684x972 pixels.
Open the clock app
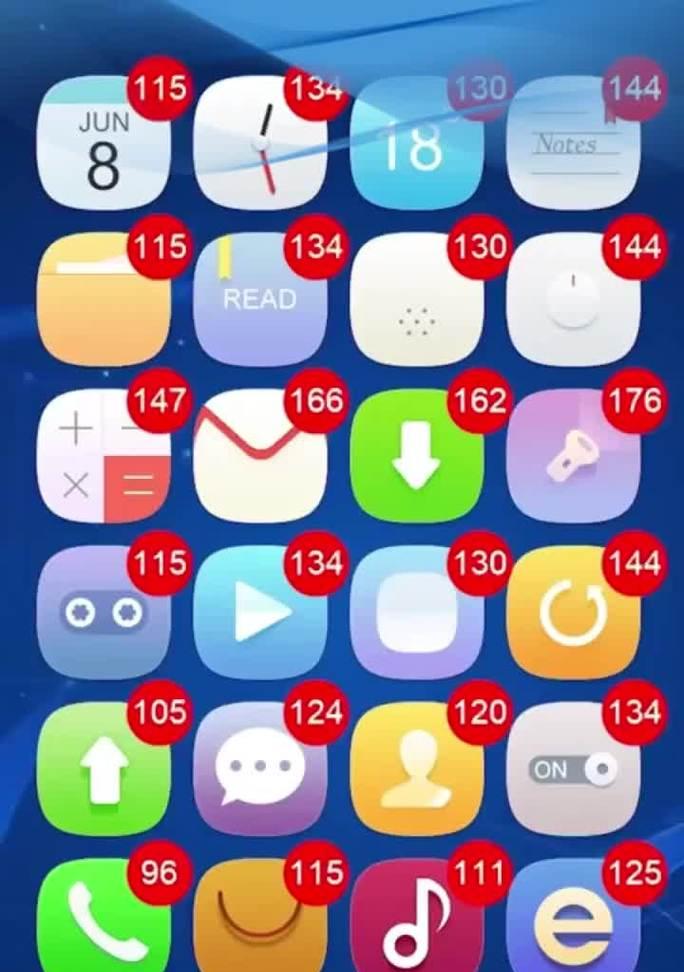[x=260, y=143]
